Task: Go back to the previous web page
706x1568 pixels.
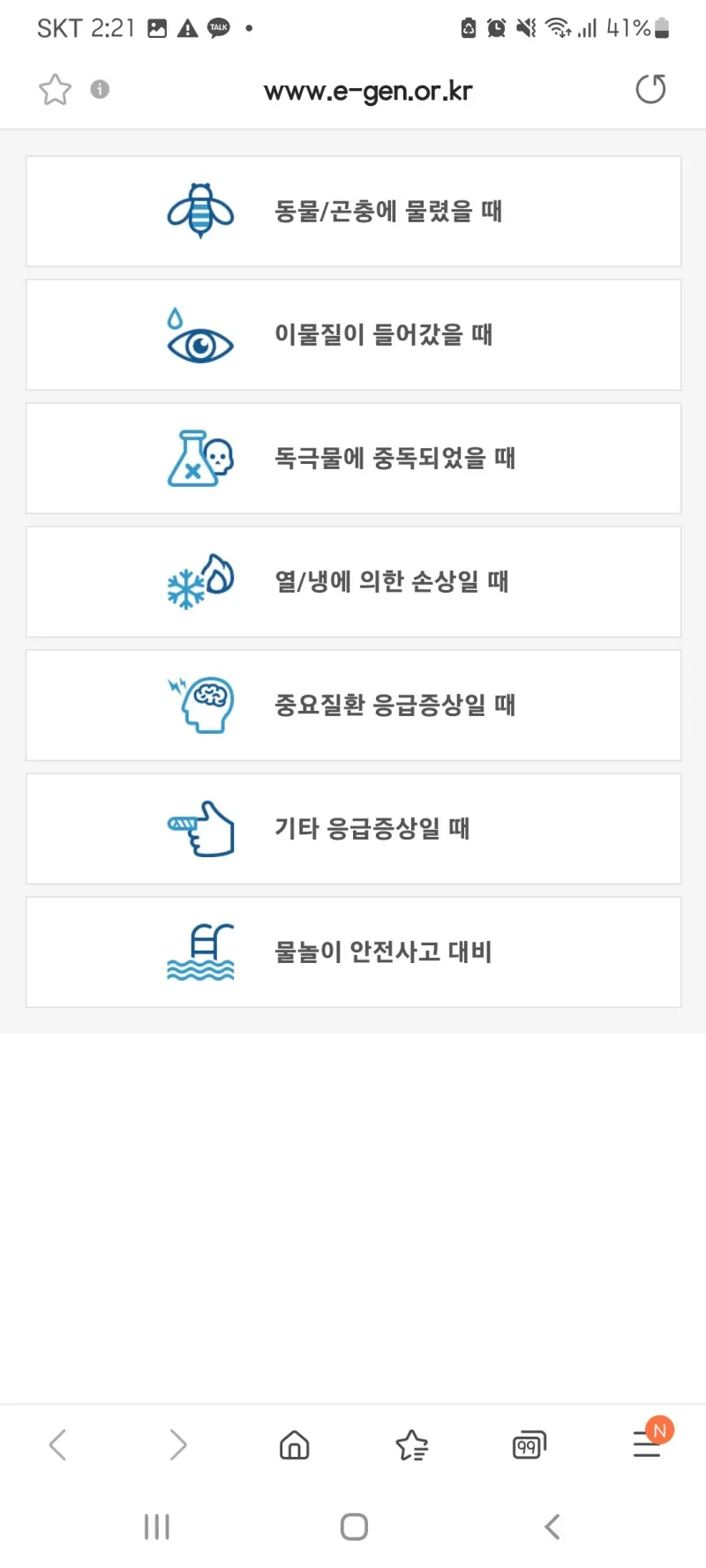Action: [x=58, y=1445]
